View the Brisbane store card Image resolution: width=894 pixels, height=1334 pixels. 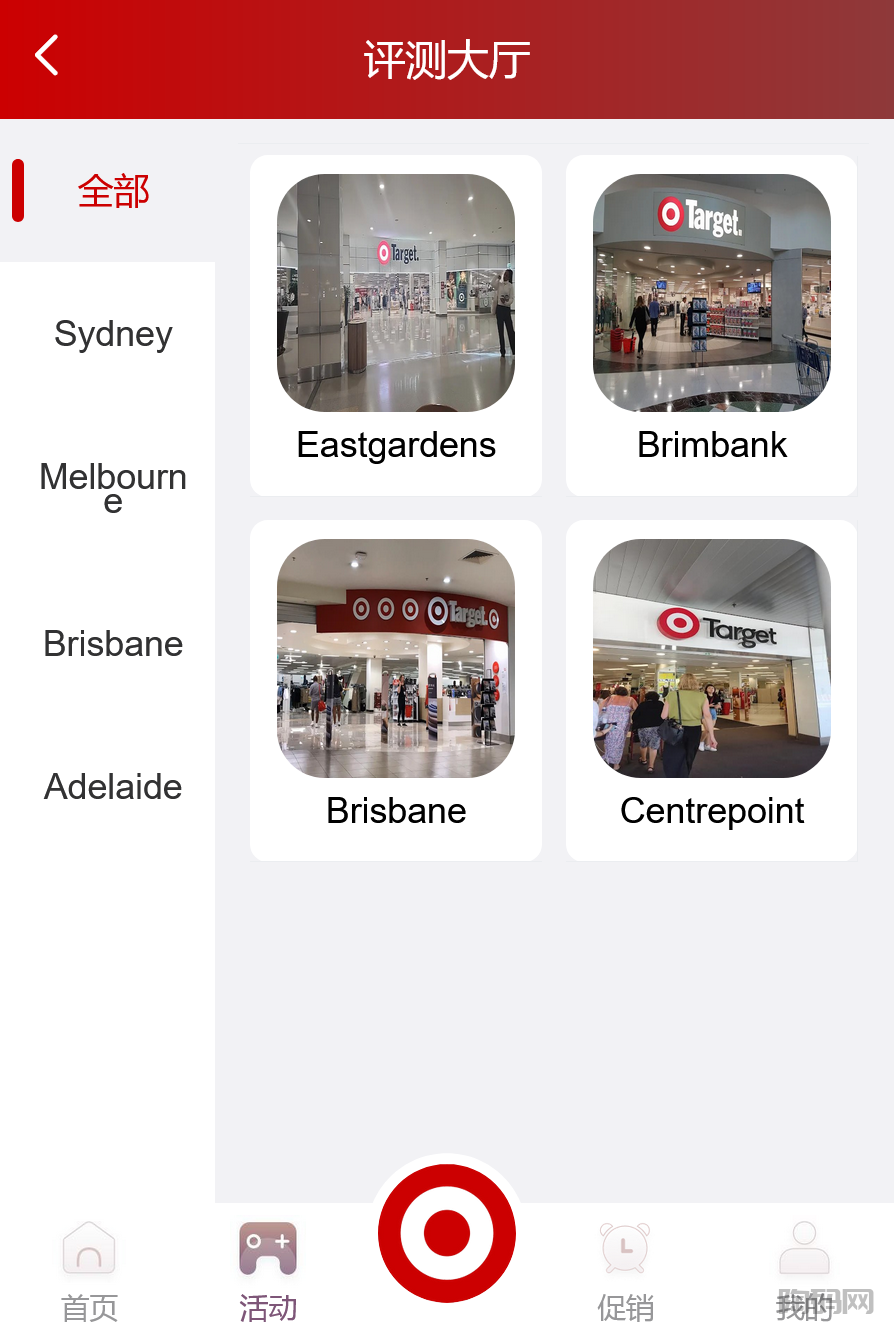point(396,690)
